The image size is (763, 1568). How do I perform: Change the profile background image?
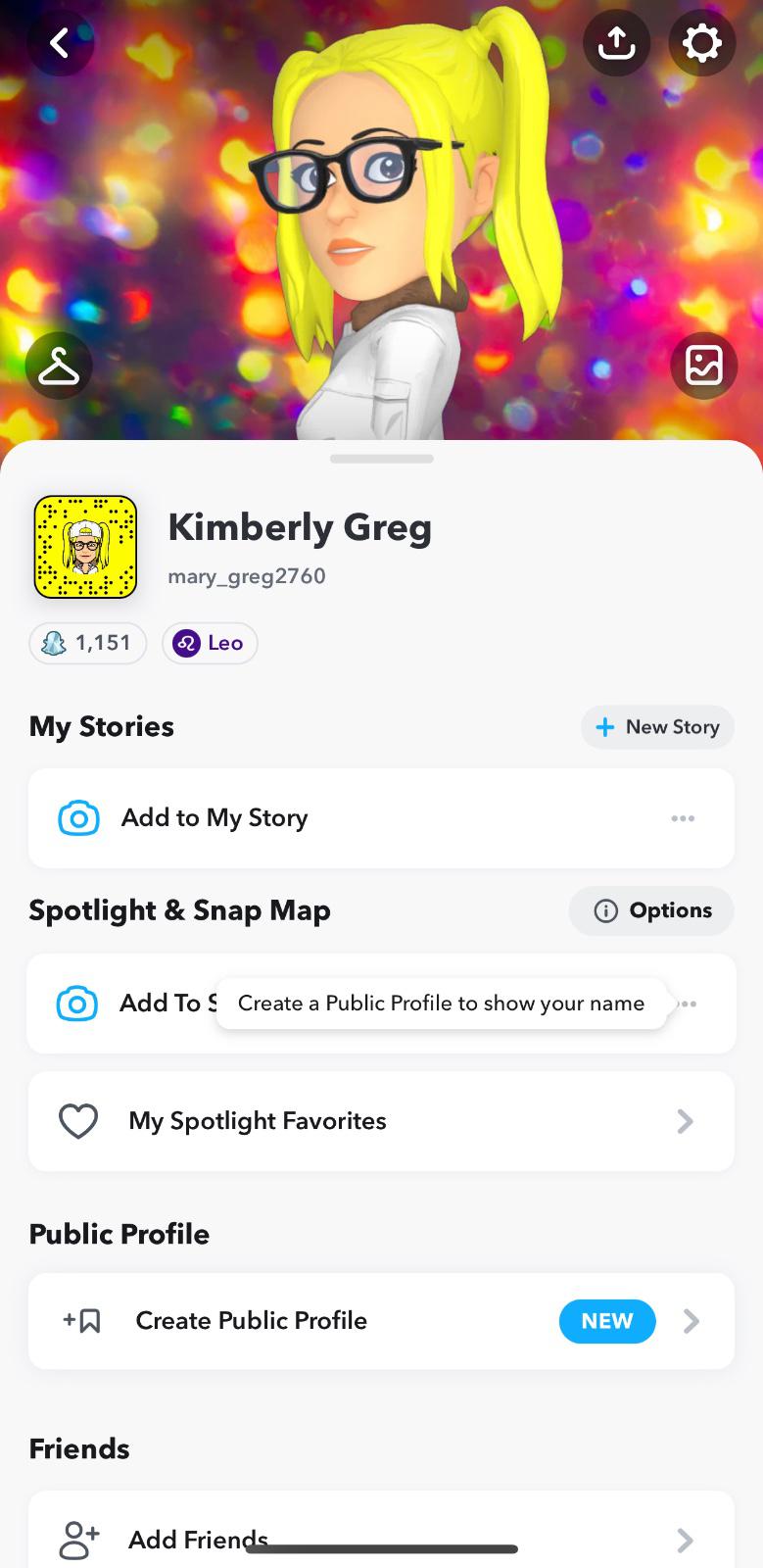coord(703,366)
